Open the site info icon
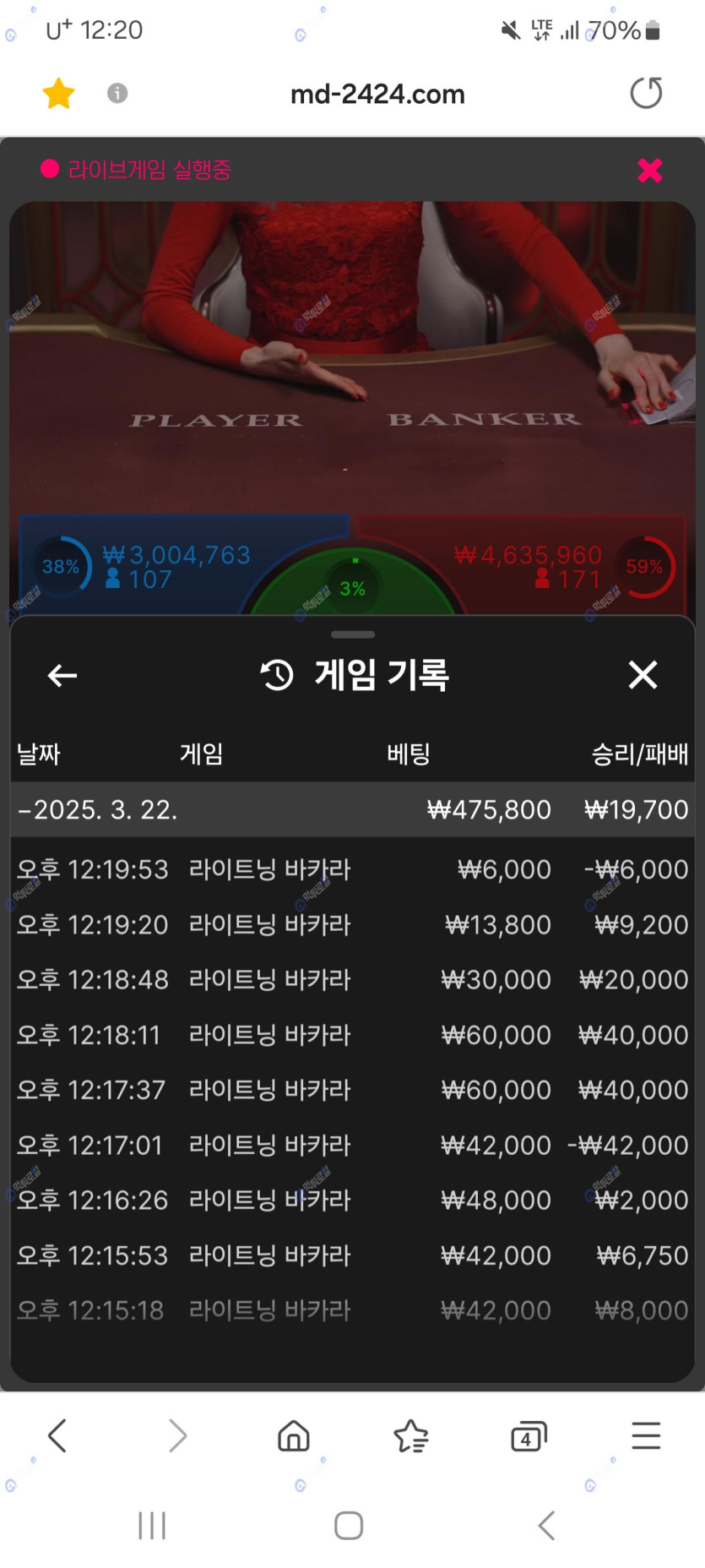 point(117,93)
